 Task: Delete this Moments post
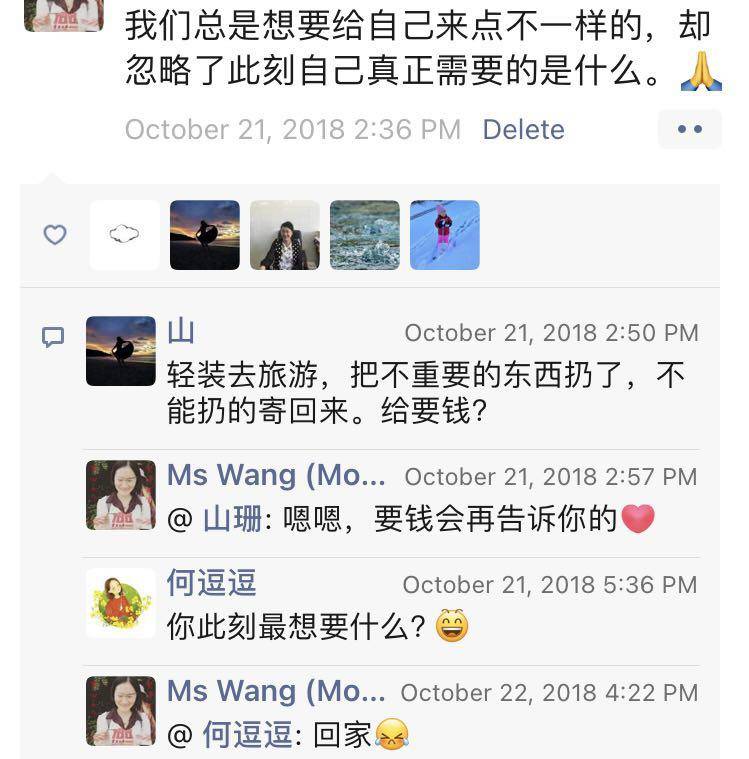pos(523,130)
